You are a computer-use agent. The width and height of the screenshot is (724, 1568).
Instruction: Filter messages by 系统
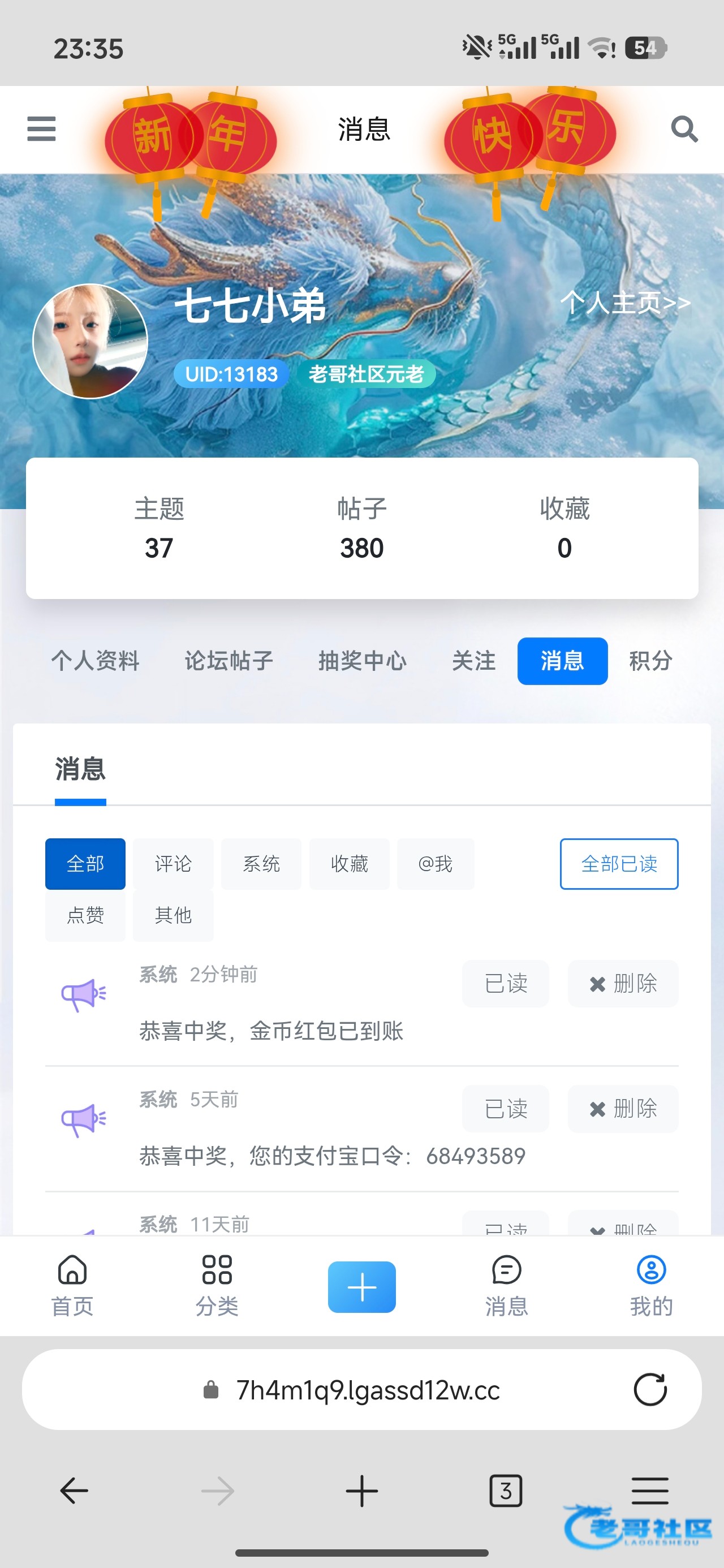click(261, 864)
